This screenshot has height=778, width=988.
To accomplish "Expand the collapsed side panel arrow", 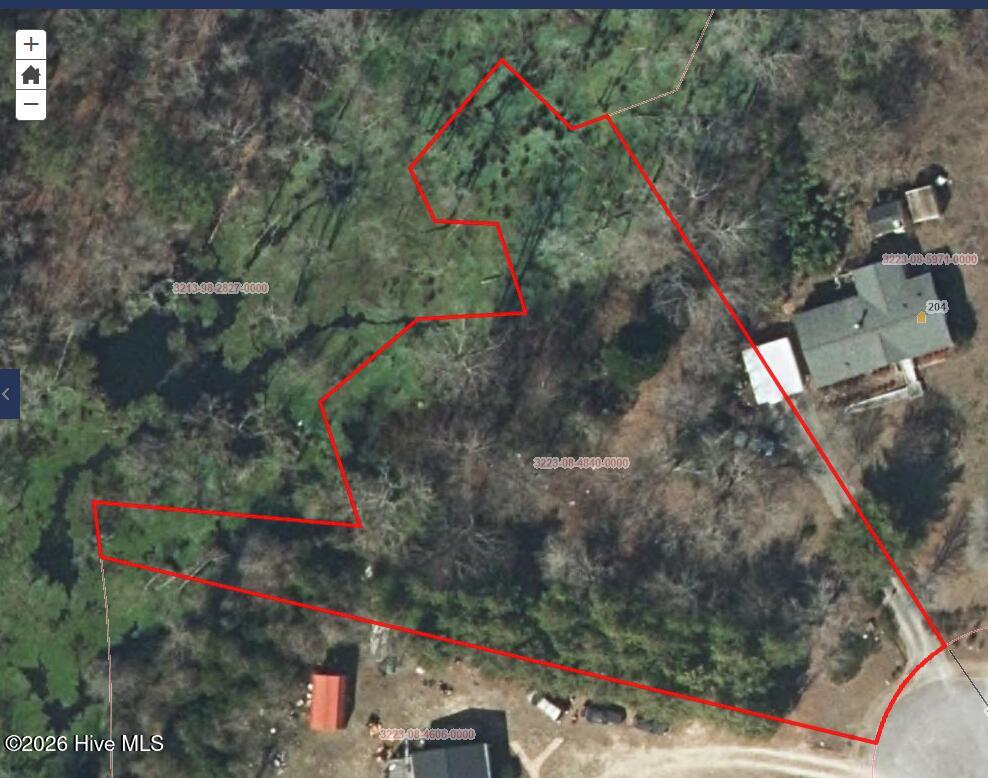I will tap(8, 394).
